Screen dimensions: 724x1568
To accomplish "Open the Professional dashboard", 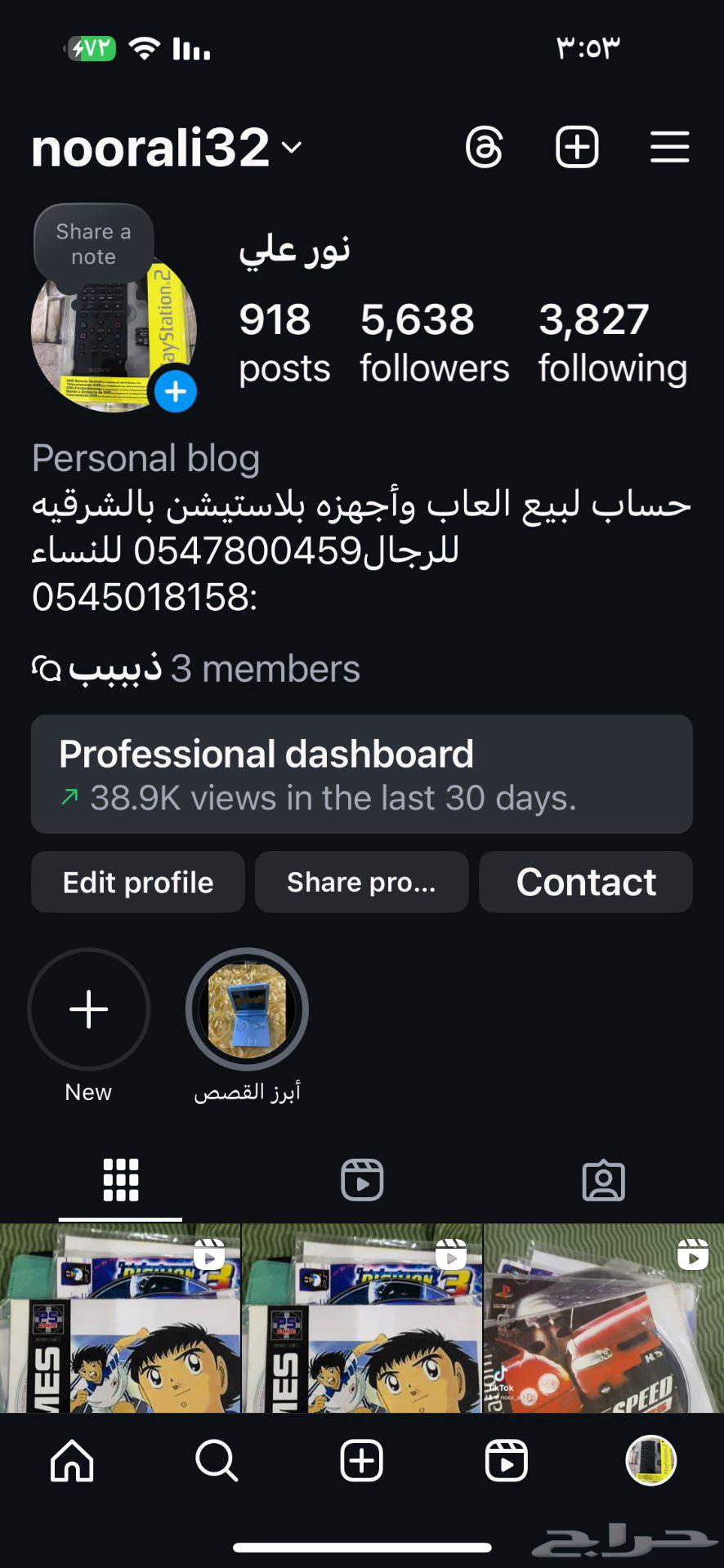I will coord(362,774).
